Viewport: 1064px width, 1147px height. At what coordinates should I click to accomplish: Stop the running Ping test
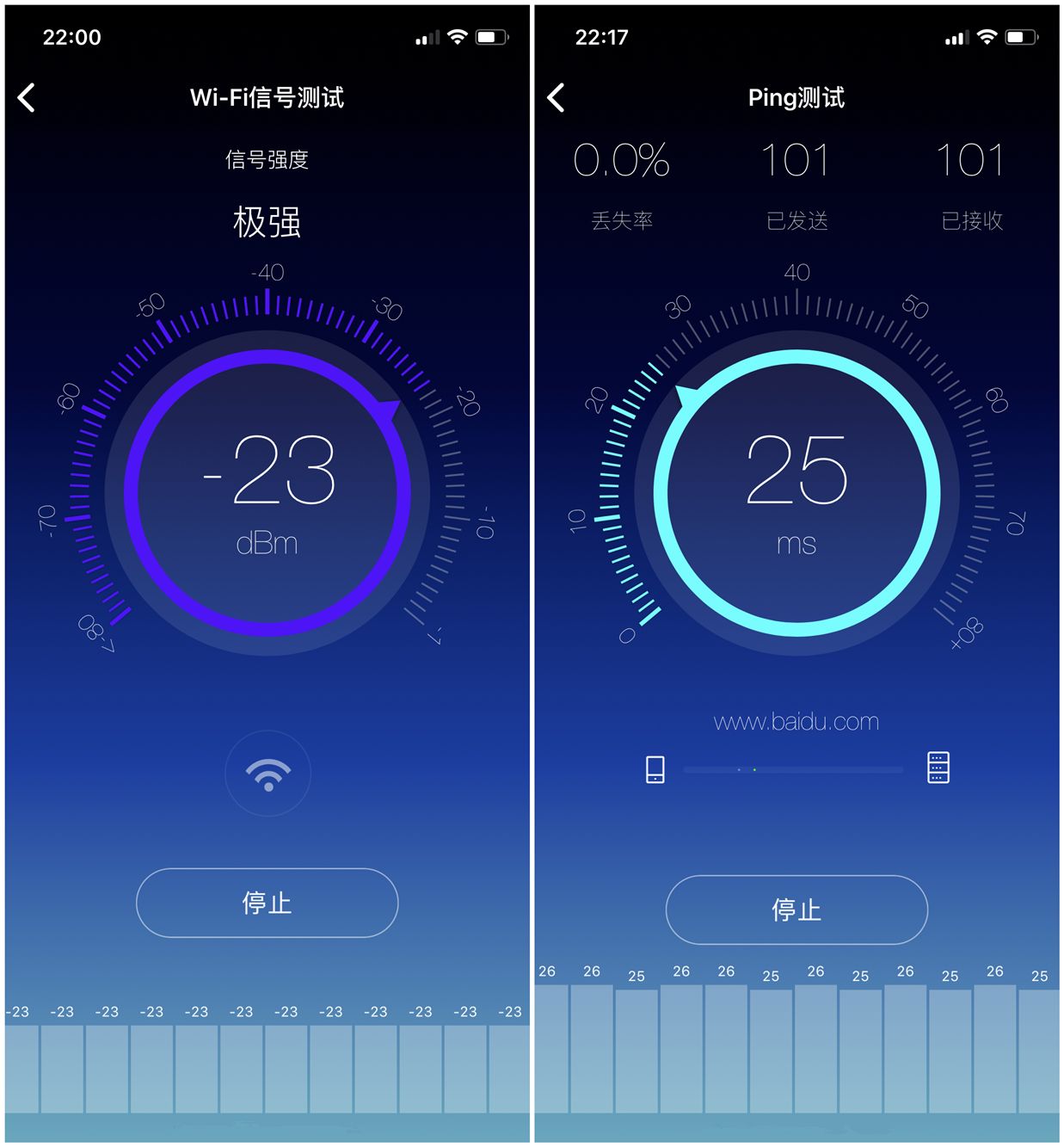[x=796, y=910]
